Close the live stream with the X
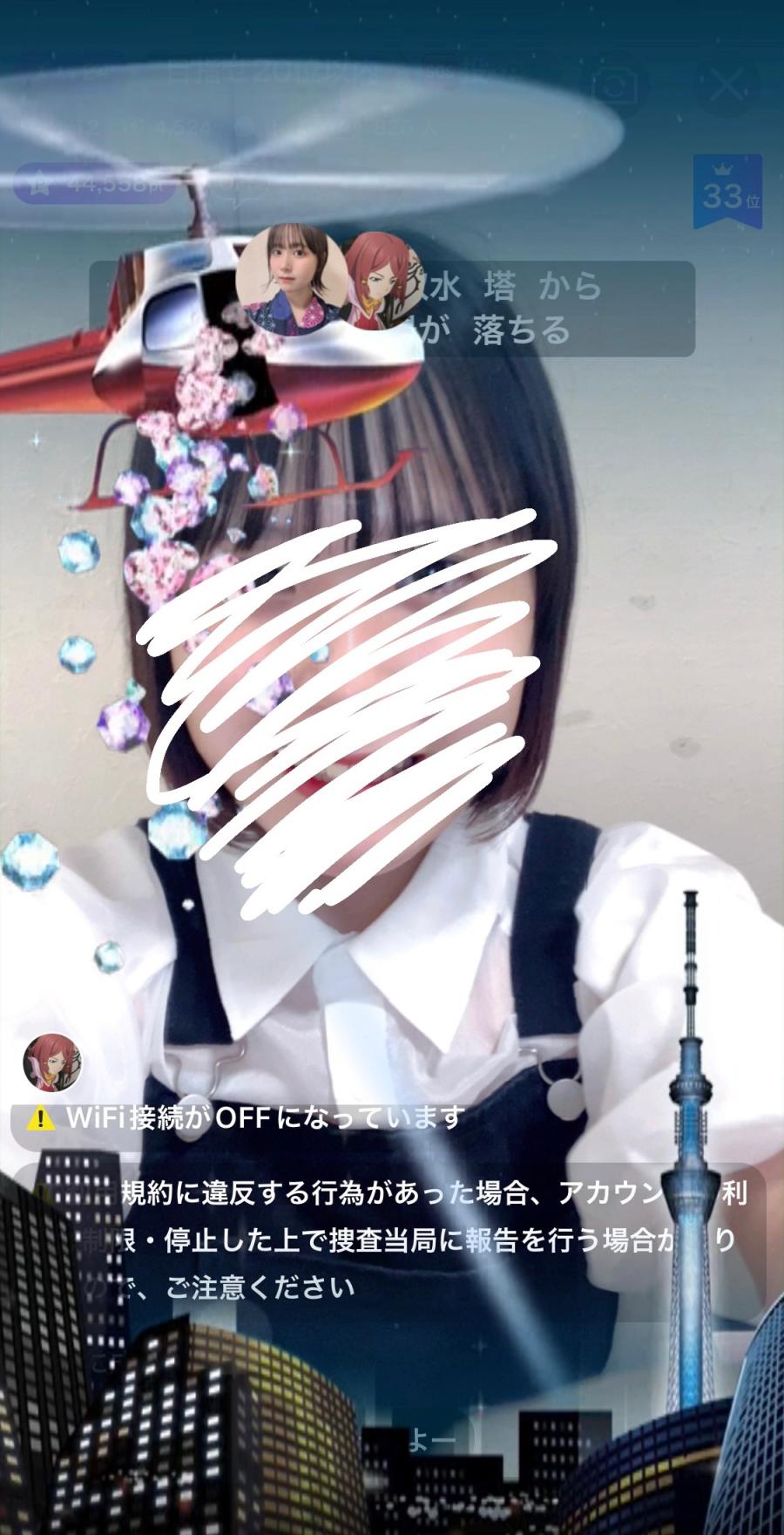Image resolution: width=784 pixels, height=1535 pixels. tap(727, 85)
